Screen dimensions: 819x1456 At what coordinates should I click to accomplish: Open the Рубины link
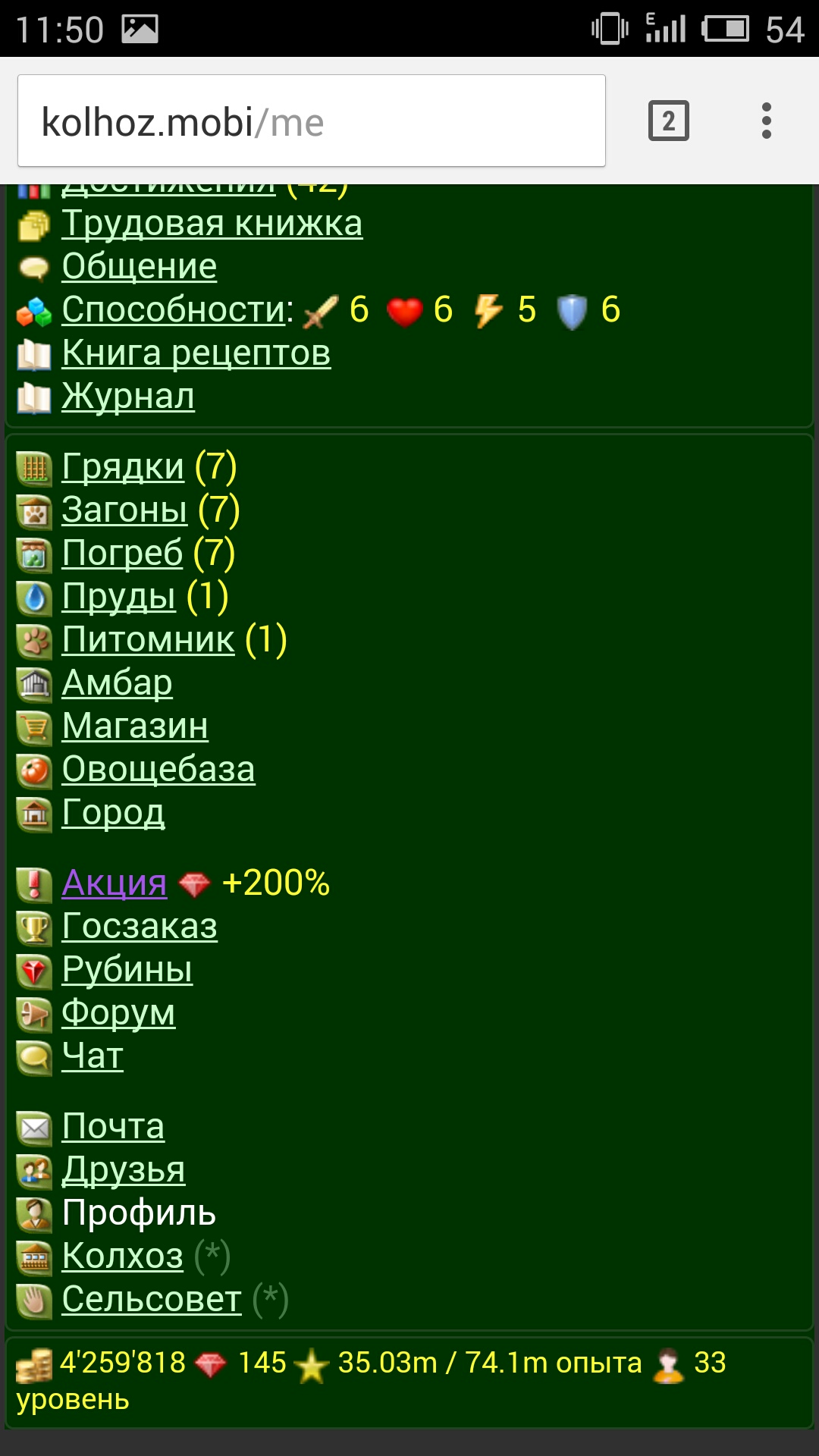coord(127,970)
